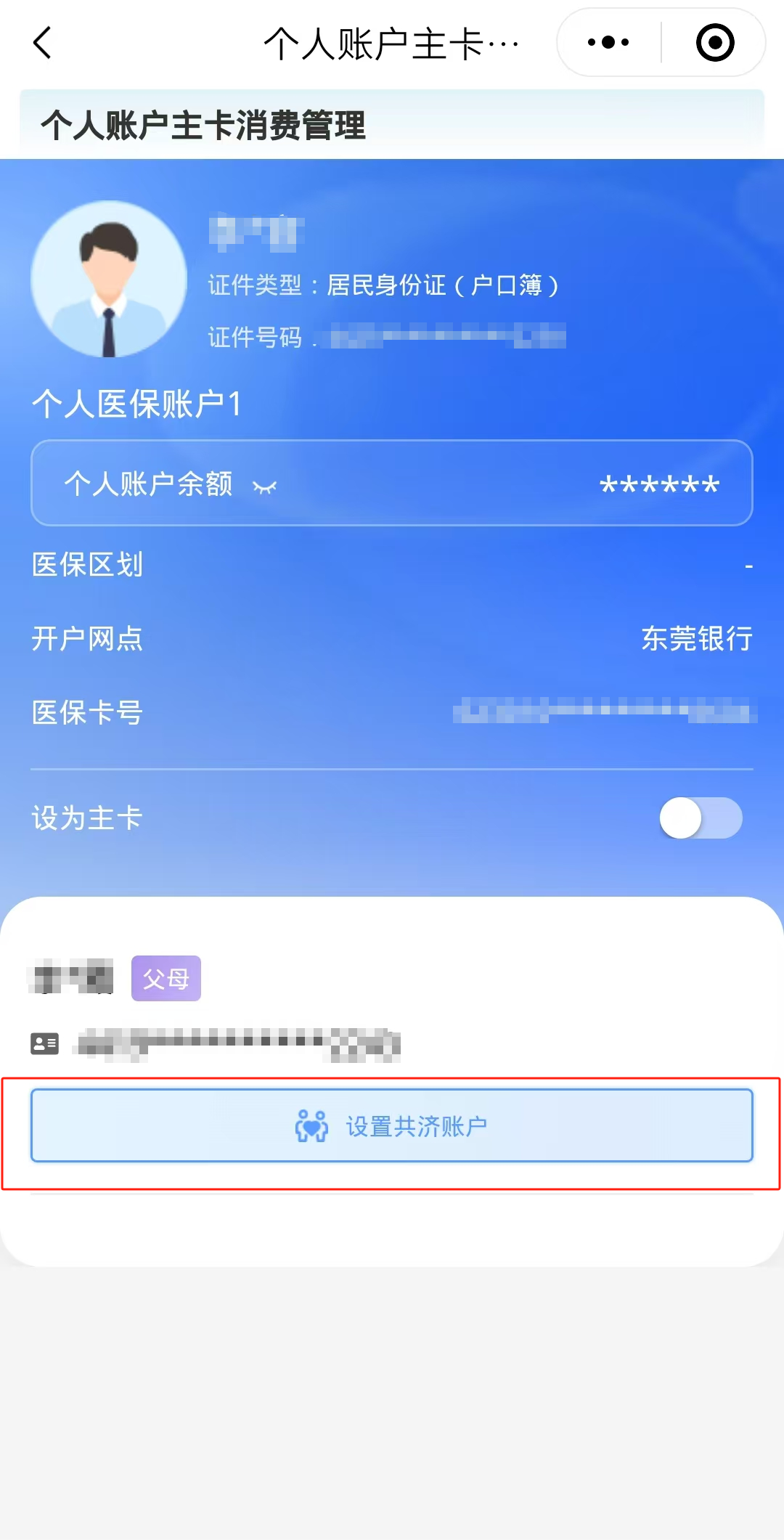Close the mini program via the circle icon
784x1540 pixels.
[715, 43]
